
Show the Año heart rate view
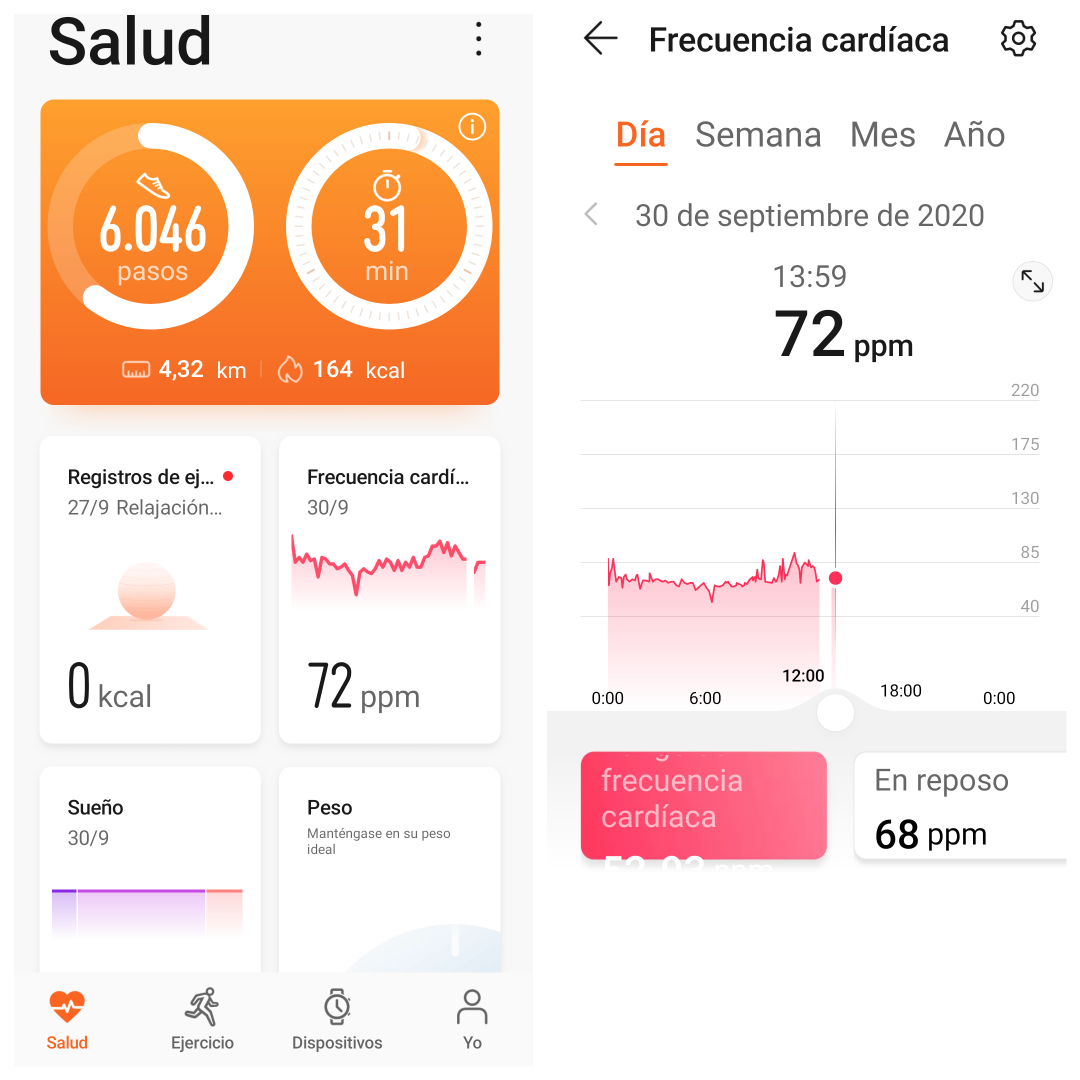[x=974, y=135]
